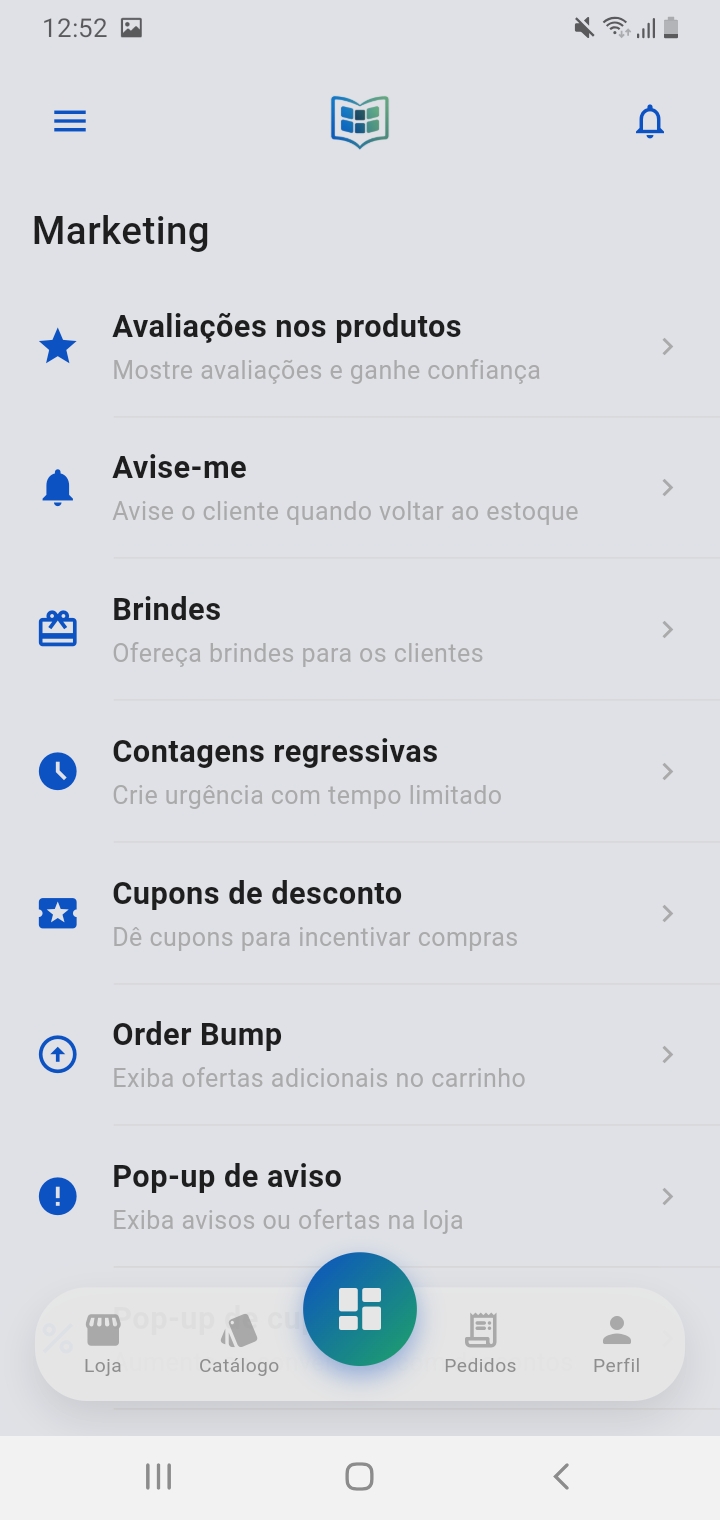Viewport: 720px width, 1520px height.
Task: Switch to the Pedidos tab
Action: click(x=480, y=1344)
